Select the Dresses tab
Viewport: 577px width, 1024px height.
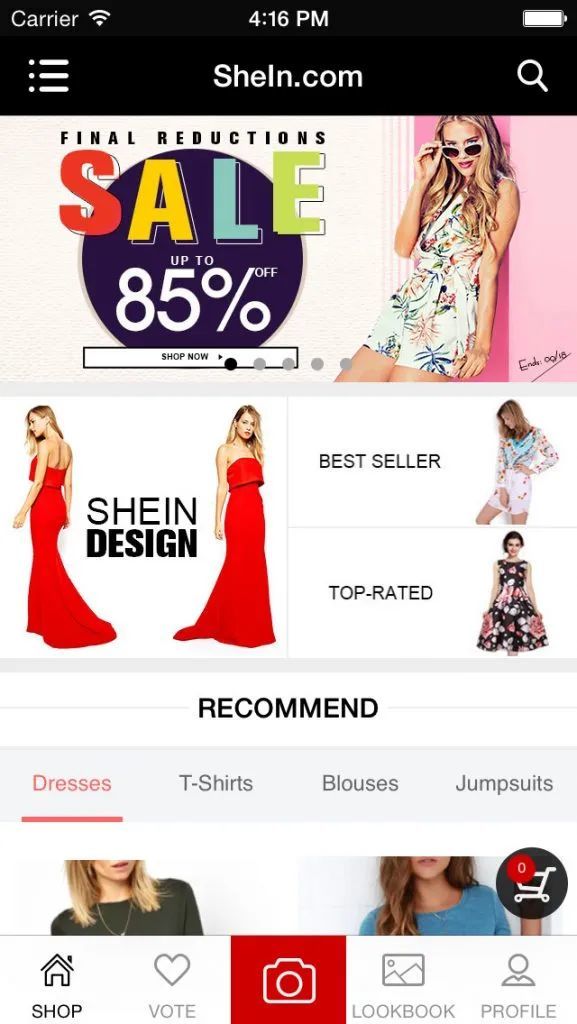click(x=72, y=784)
